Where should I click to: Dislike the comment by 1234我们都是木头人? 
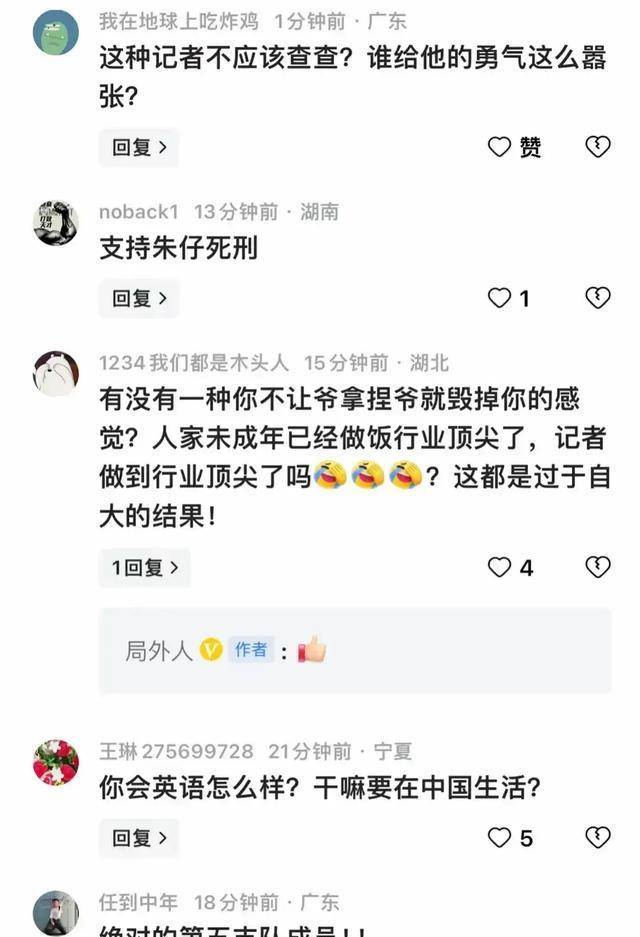coord(597,568)
